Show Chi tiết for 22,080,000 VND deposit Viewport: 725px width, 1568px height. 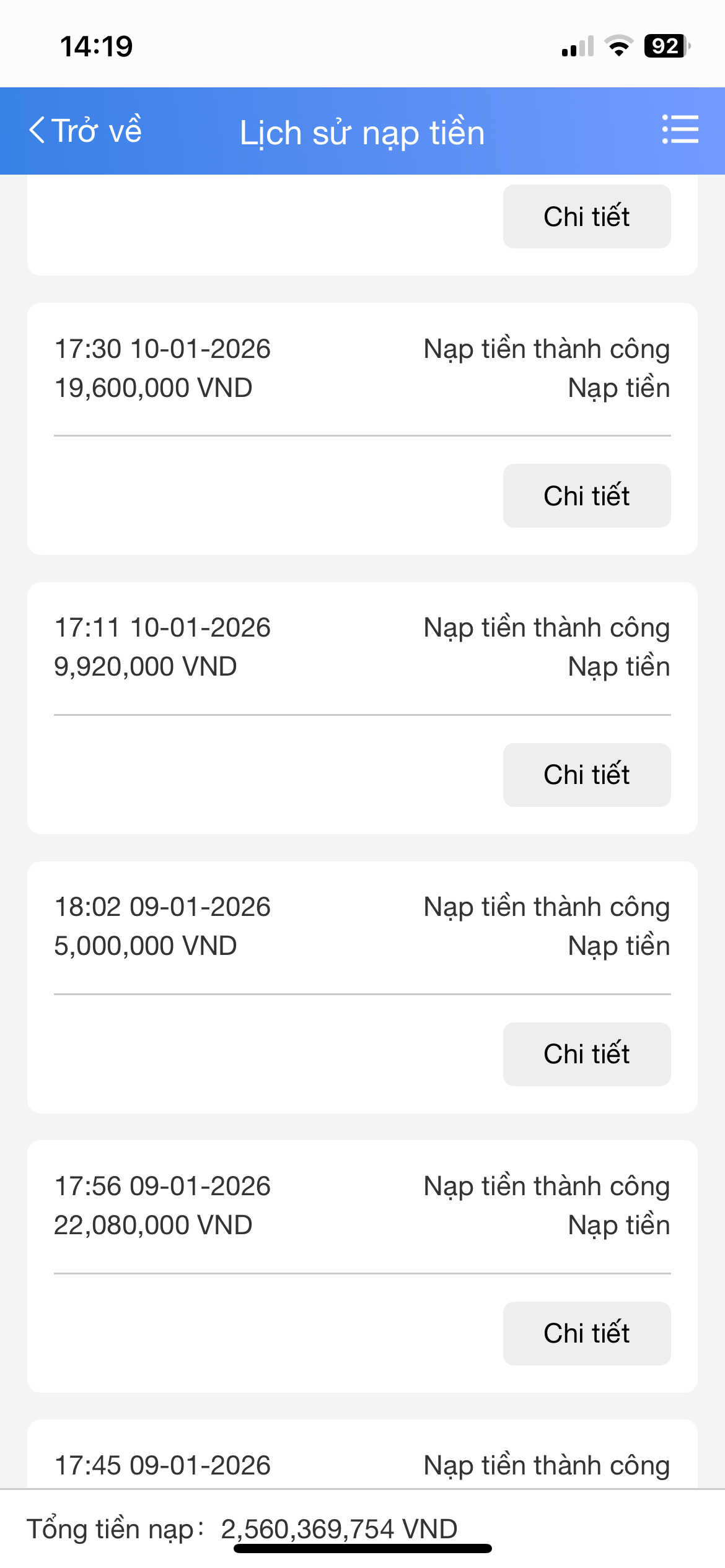pyautogui.click(x=586, y=1333)
